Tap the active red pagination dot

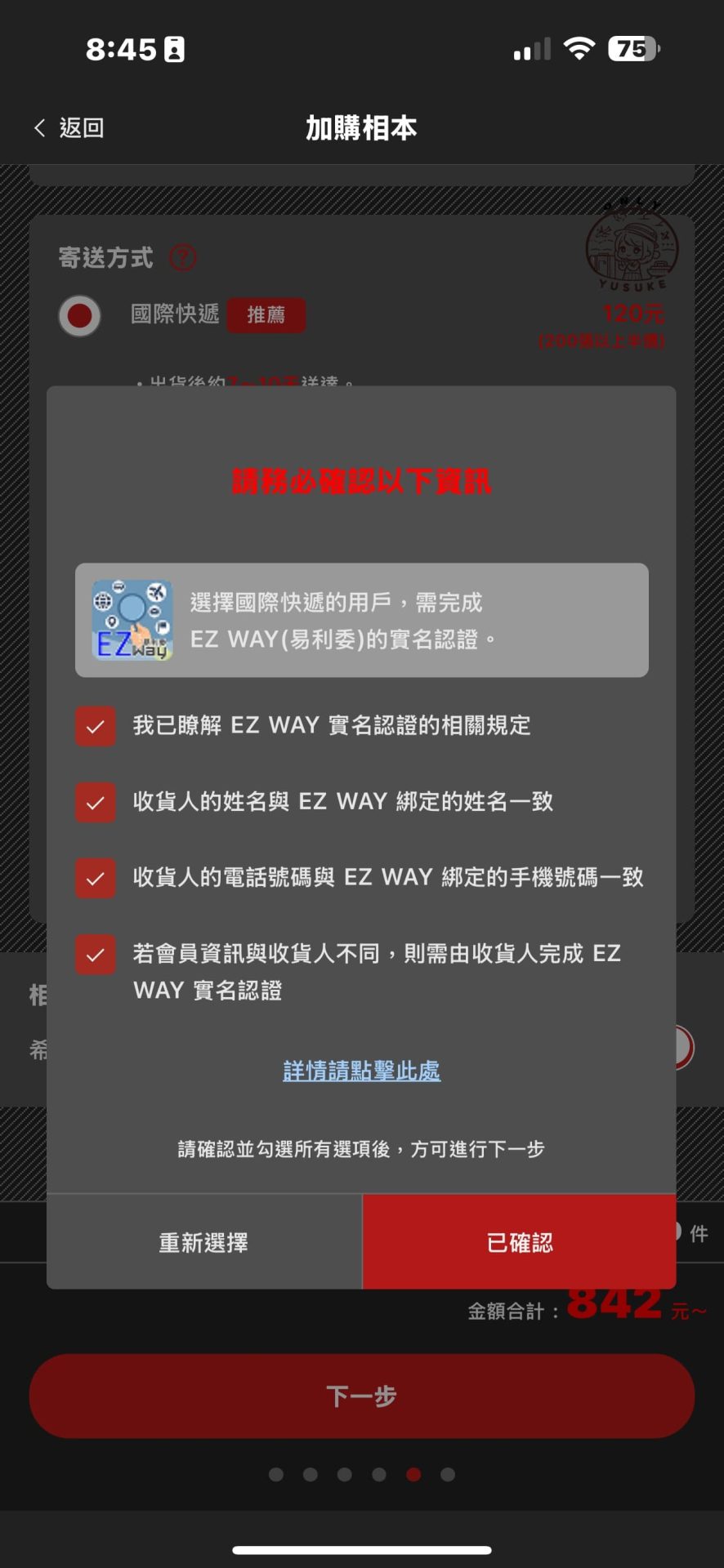click(x=413, y=1475)
